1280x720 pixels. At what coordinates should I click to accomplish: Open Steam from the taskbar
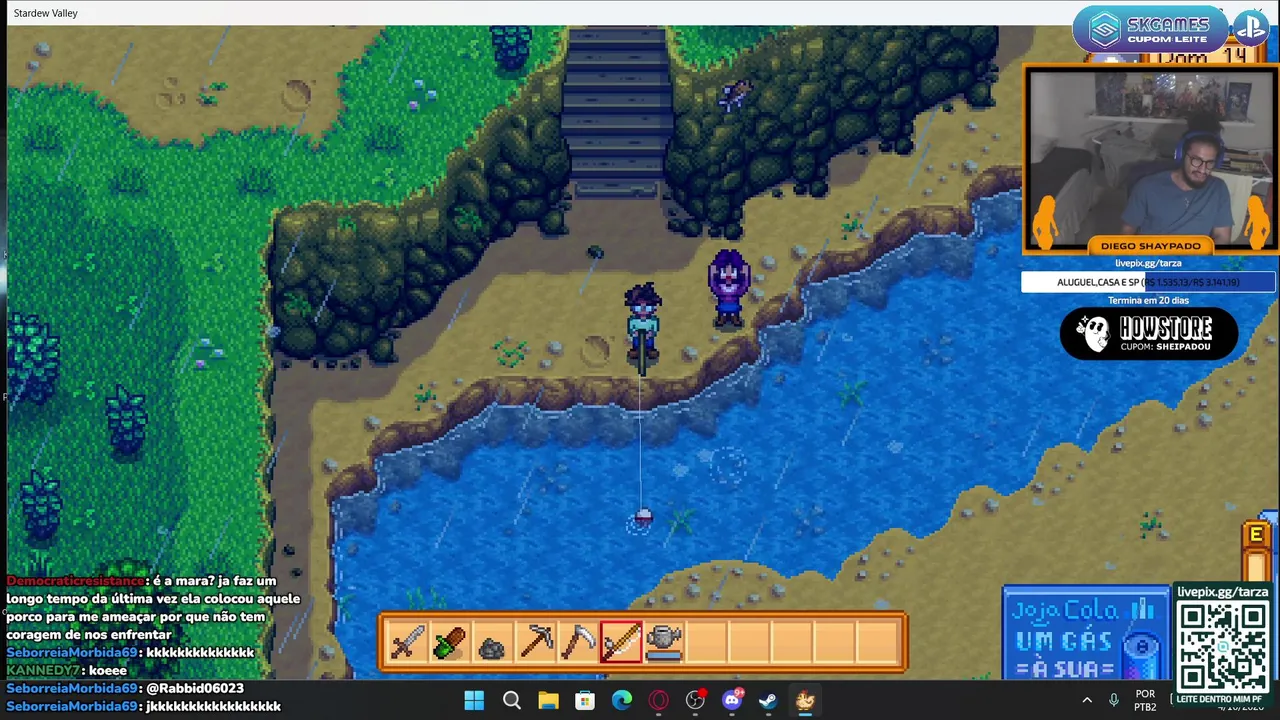coord(768,701)
